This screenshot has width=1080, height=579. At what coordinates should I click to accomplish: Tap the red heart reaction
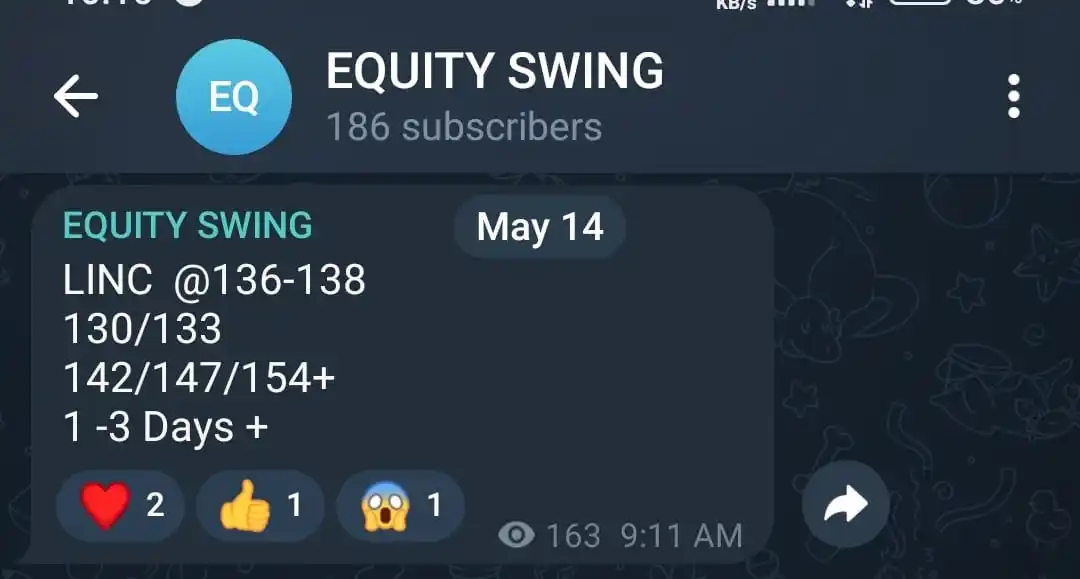click(x=120, y=505)
